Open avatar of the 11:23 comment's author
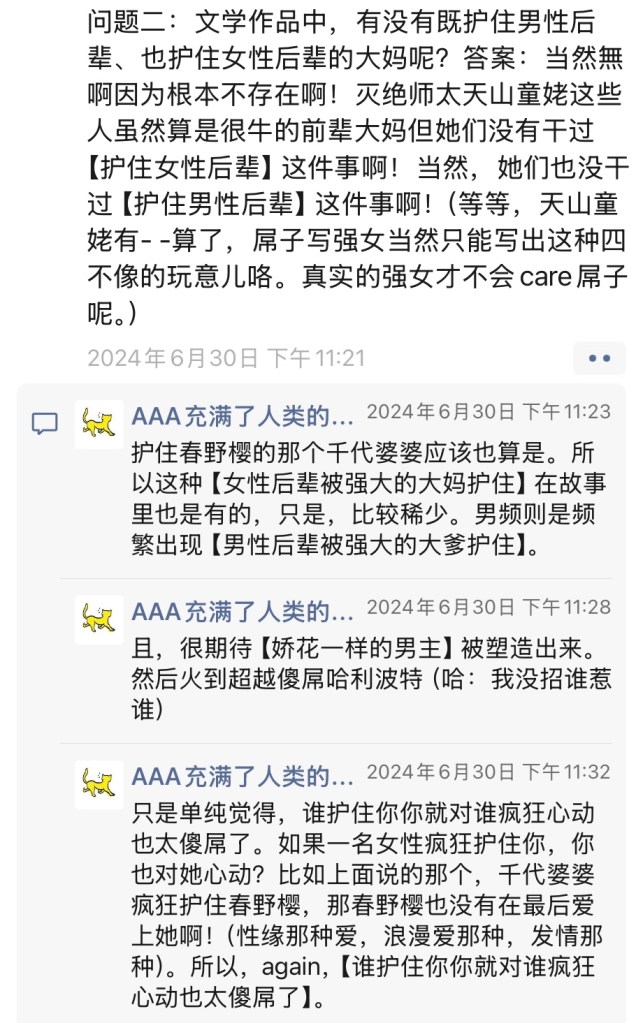Image resolution: width=636 pixels, height=1023 pixels. [x=99, y=424]
